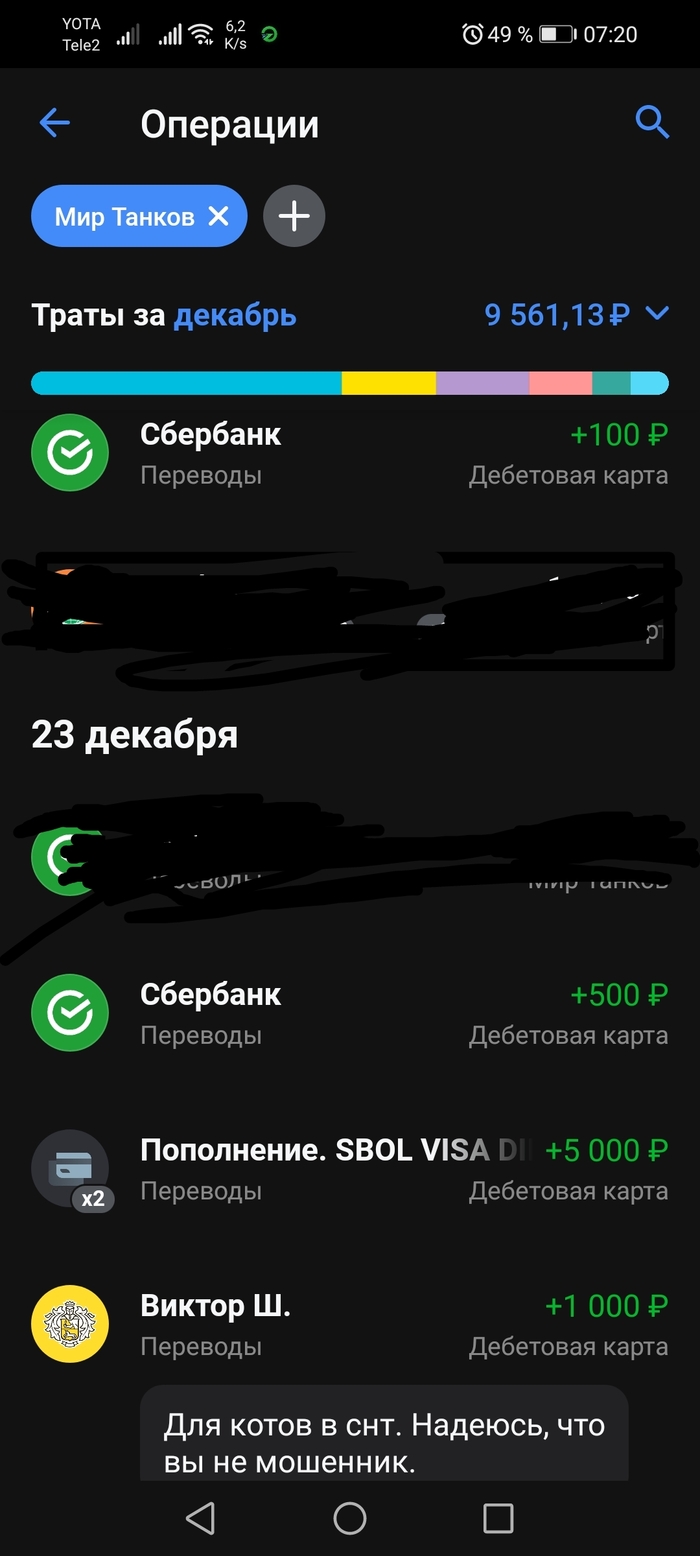This screenshot has width=700, height=1556.
Task: Expand the 9 561,13 ₽ spending chevron
Action: point(657,315)
